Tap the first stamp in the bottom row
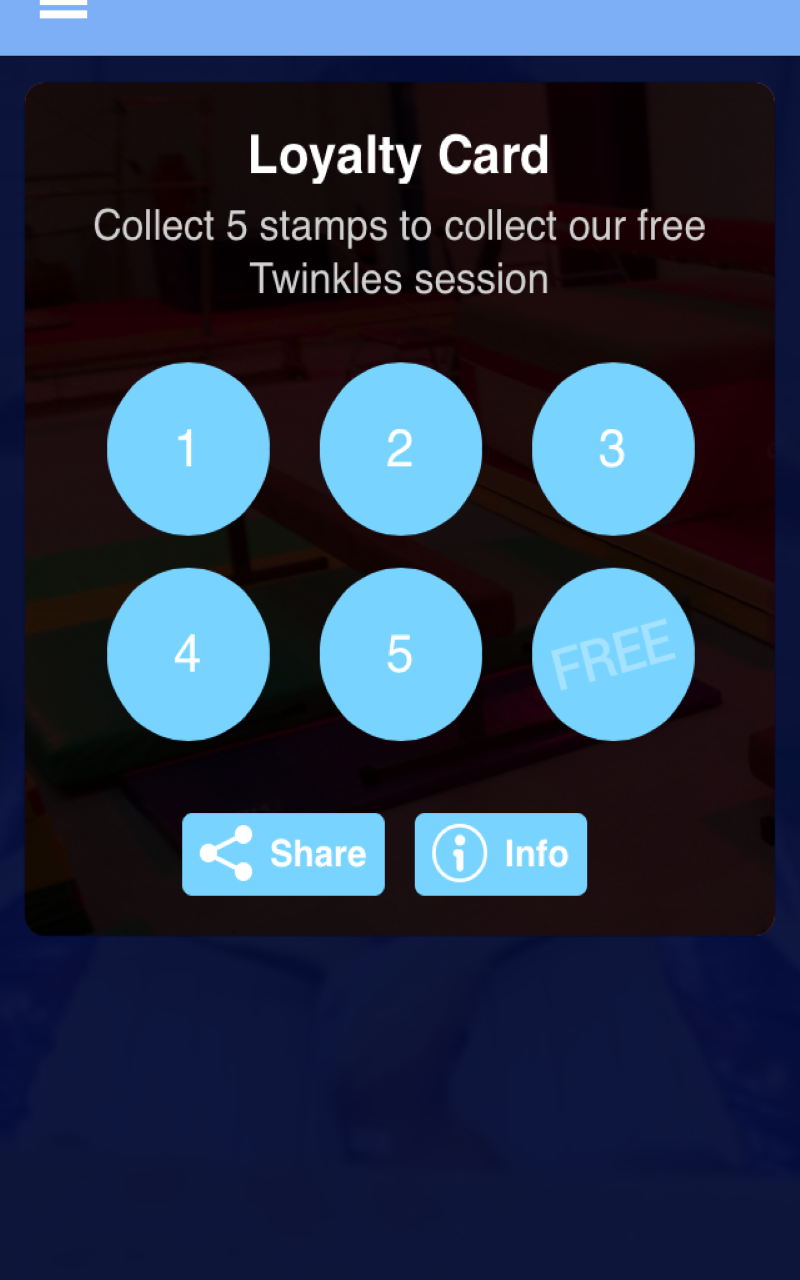800x1280 pixels. tap(188, 653)
